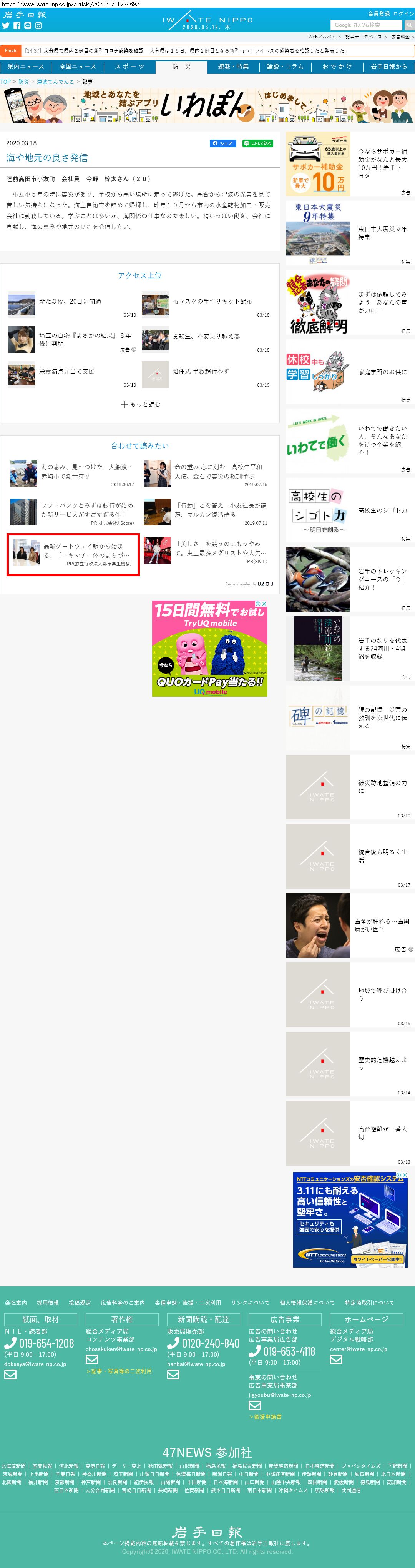Send the article via LINEで送る button
Viewport: 415px width, 1568px height.
point(257,143)
